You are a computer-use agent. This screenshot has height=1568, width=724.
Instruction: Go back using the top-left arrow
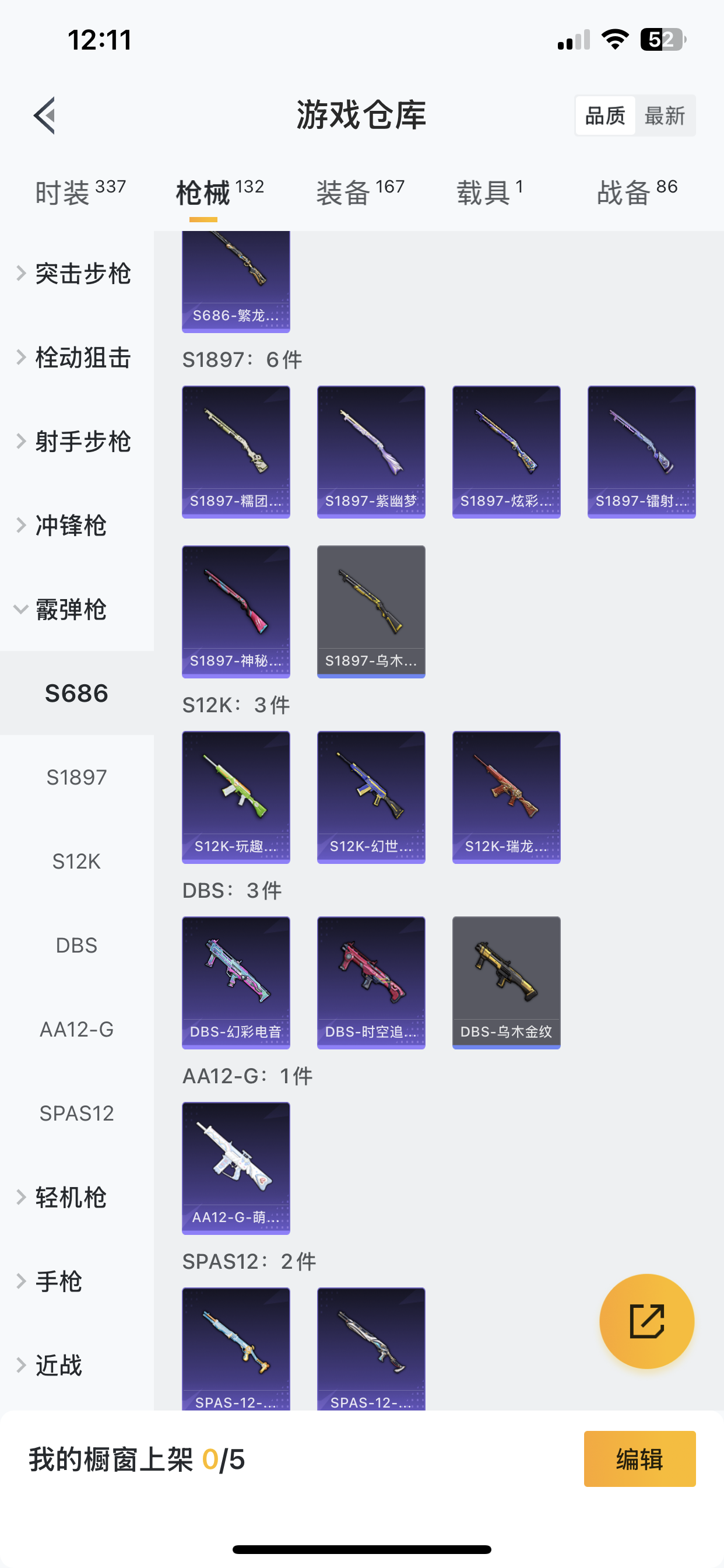44,115
